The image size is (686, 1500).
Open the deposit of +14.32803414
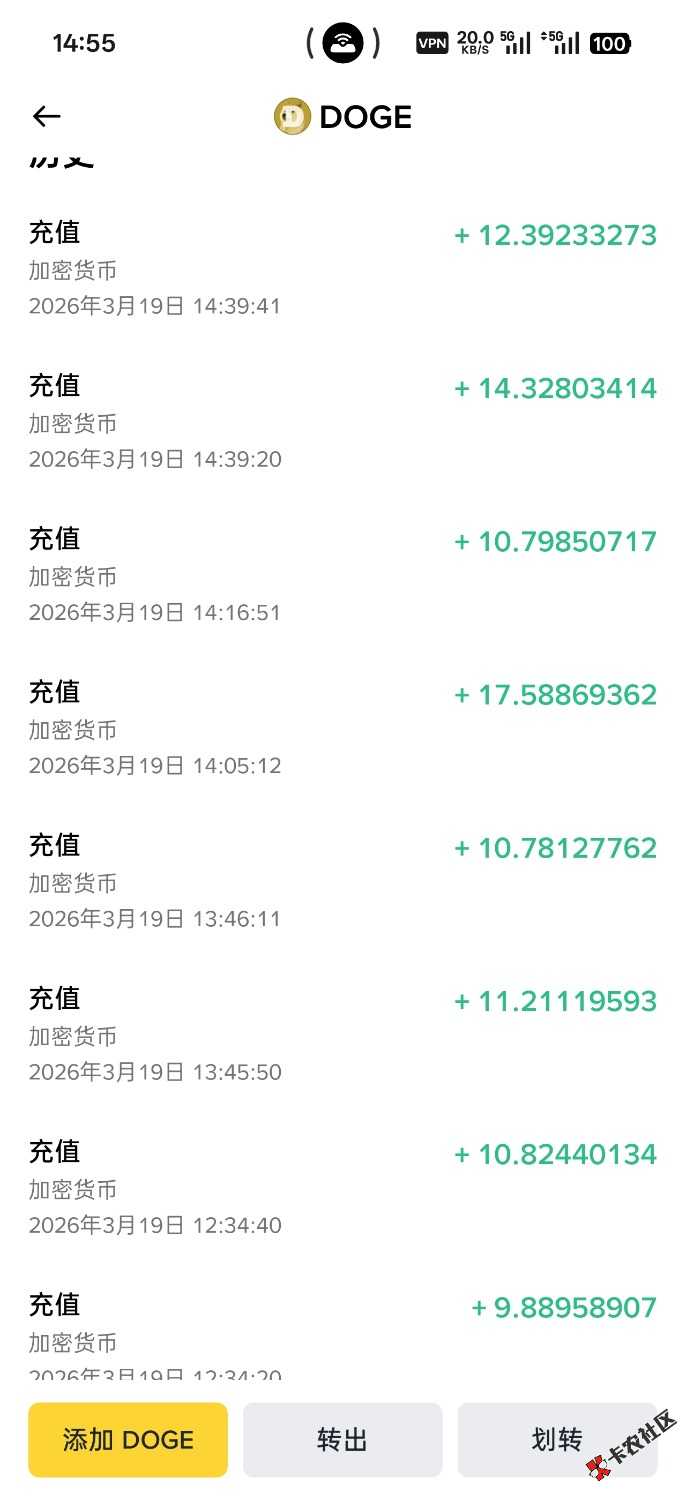(x=342, y=421)
